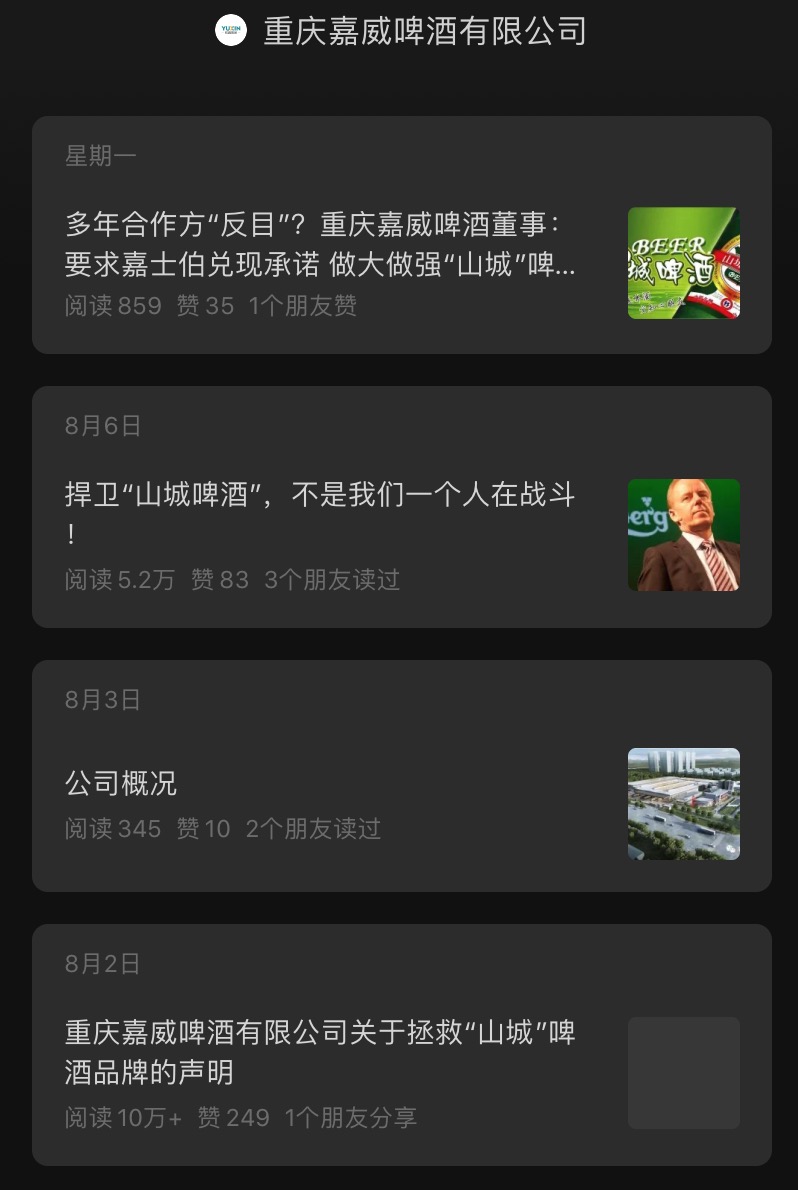Open the 公司概况 article

(x=121, y=783)
